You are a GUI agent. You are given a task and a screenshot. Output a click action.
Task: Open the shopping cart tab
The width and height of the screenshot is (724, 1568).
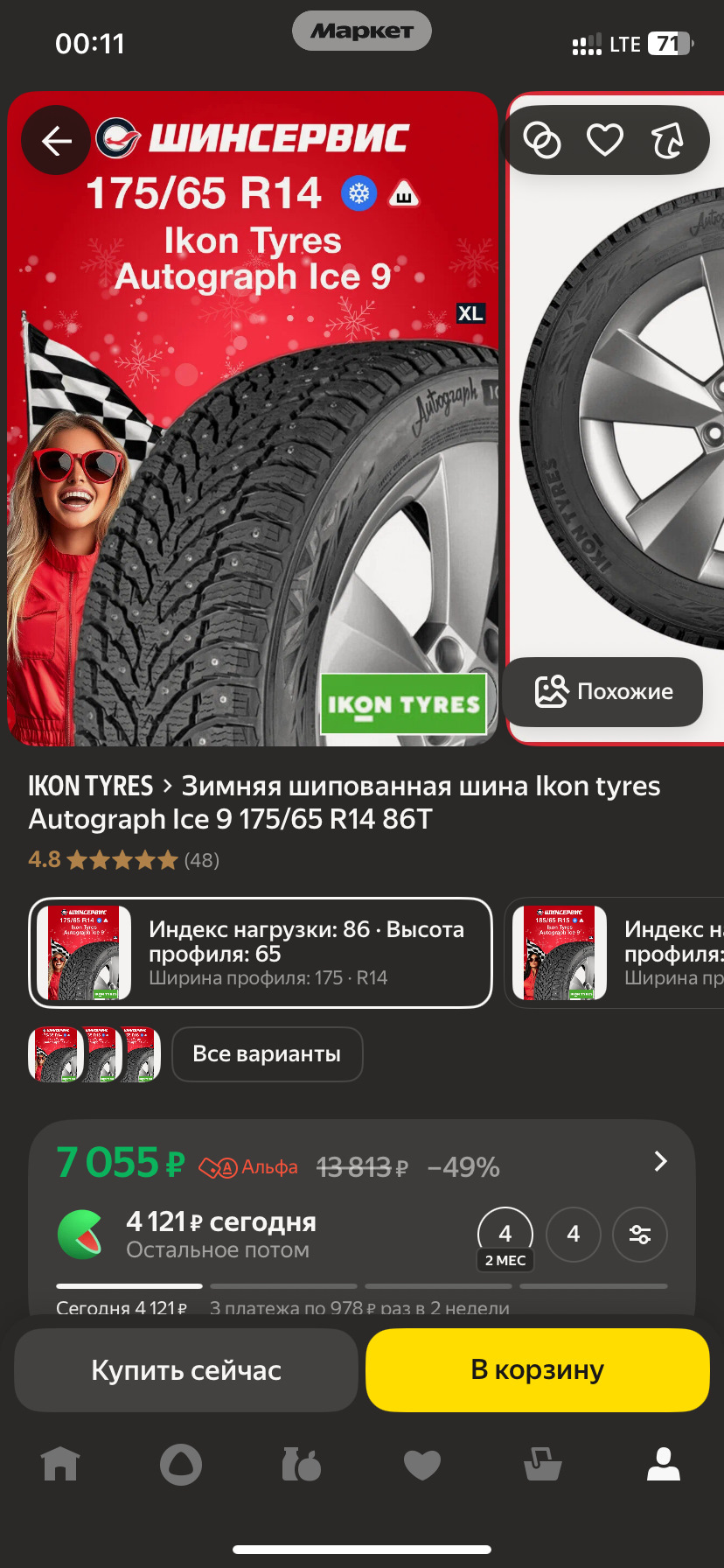coord(542,1464)
